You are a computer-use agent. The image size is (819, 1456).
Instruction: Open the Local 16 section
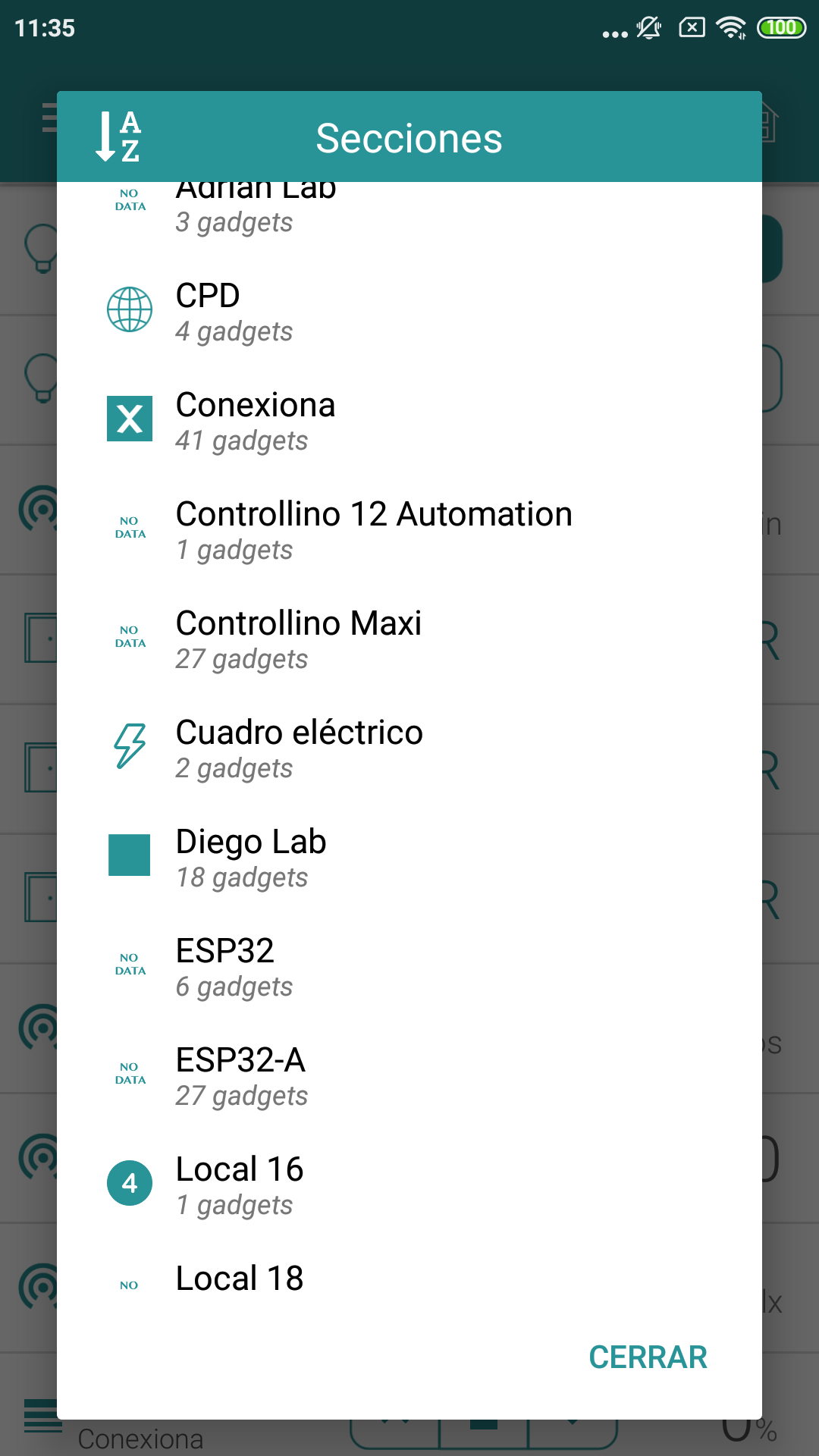pos(409,1186)
